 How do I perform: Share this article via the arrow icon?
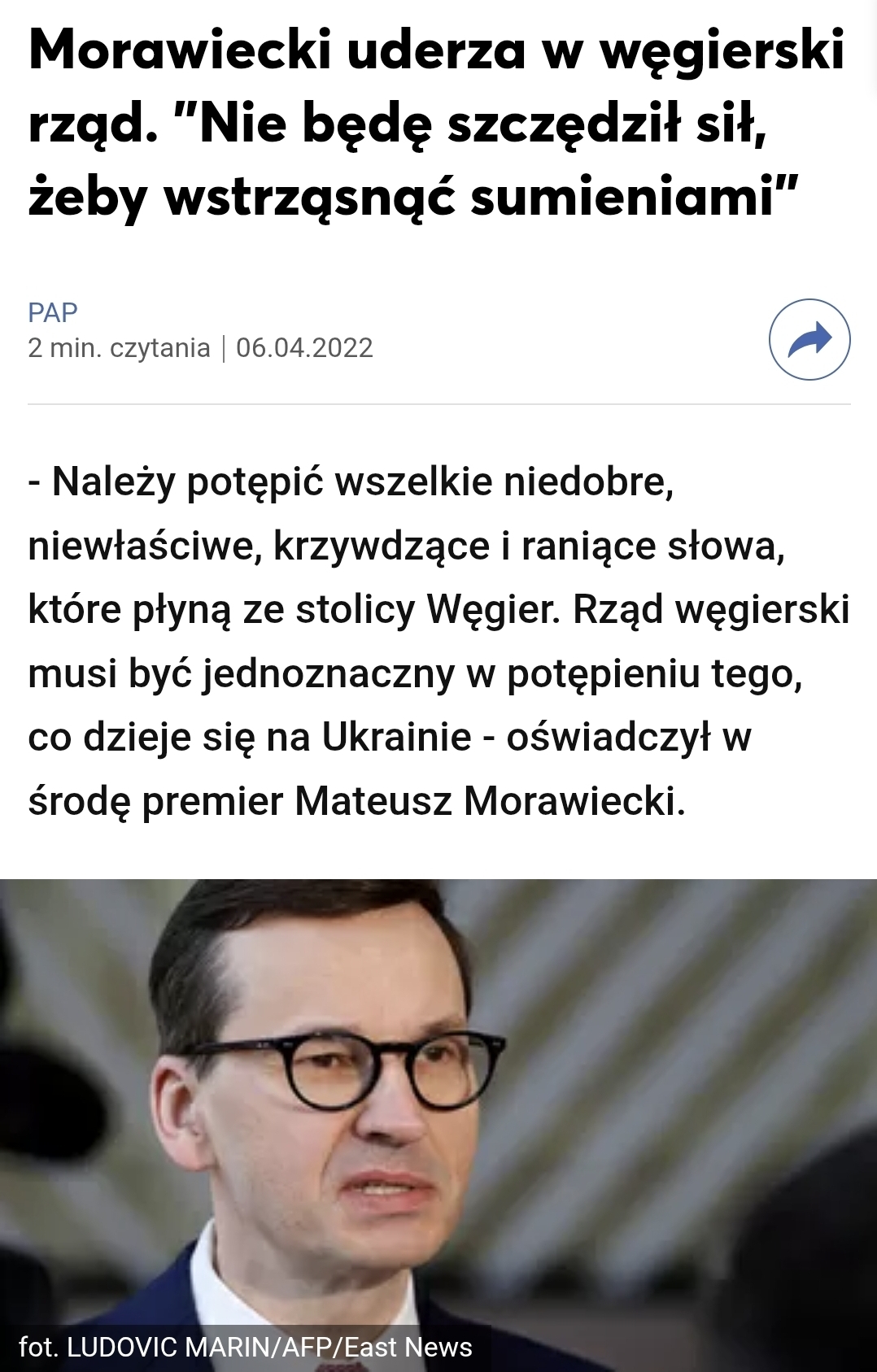[809, 339]
